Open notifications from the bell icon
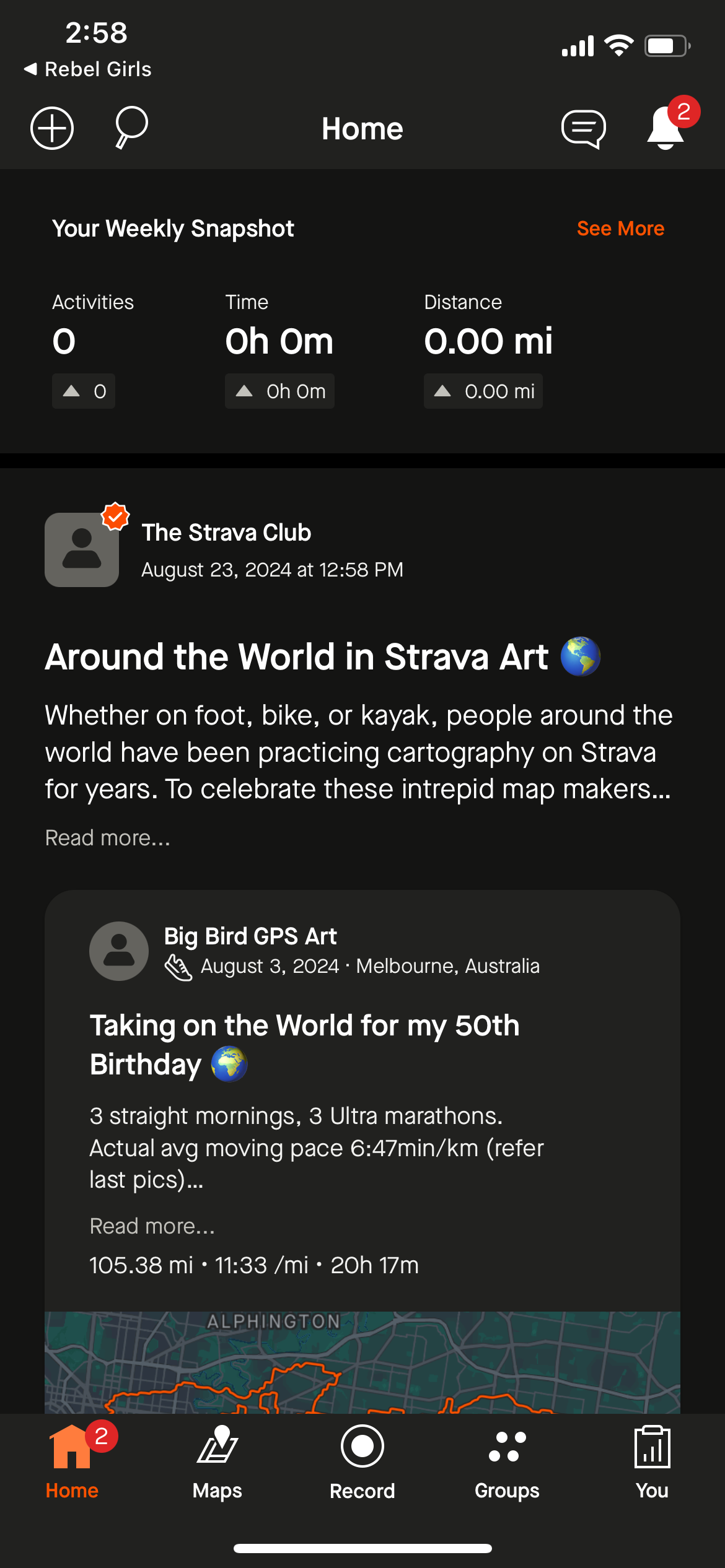This screenshot has width=725, height=1568. pyautogui.click(x=666, y=130)
